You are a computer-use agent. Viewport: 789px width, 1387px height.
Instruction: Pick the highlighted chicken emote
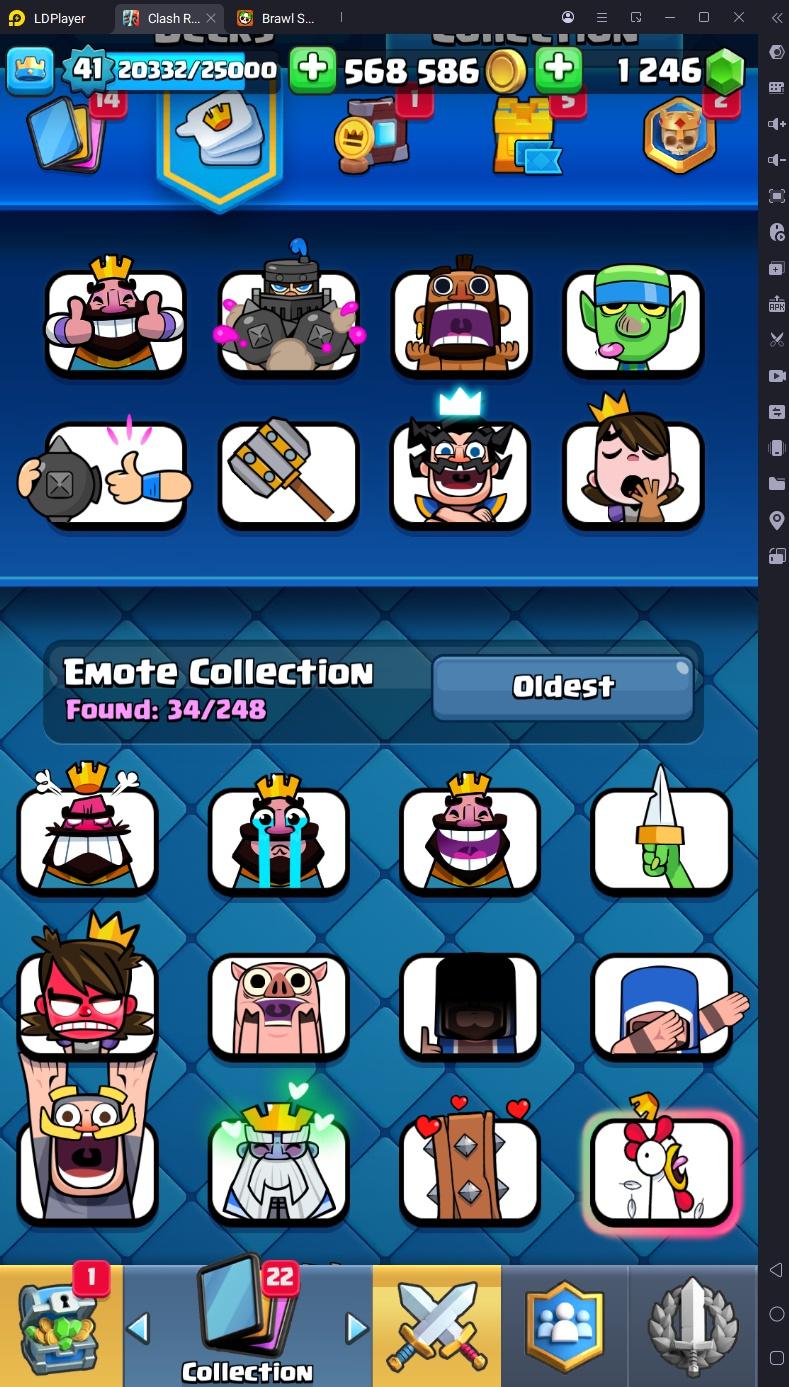coord(661,1170)
